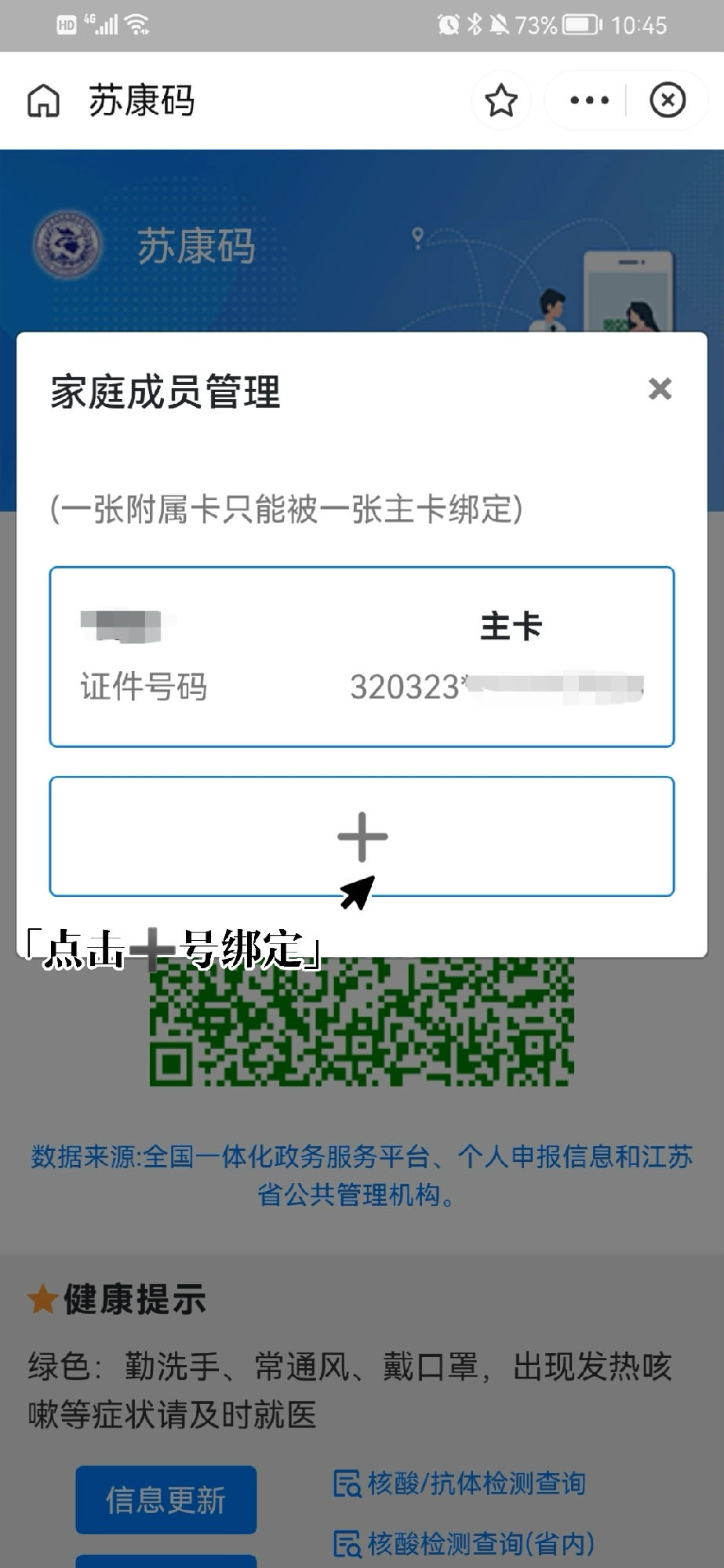This screenshot has height=1568, width=724.
Task: Add a family member with the plus card
Action: click(x=362, y=836)
